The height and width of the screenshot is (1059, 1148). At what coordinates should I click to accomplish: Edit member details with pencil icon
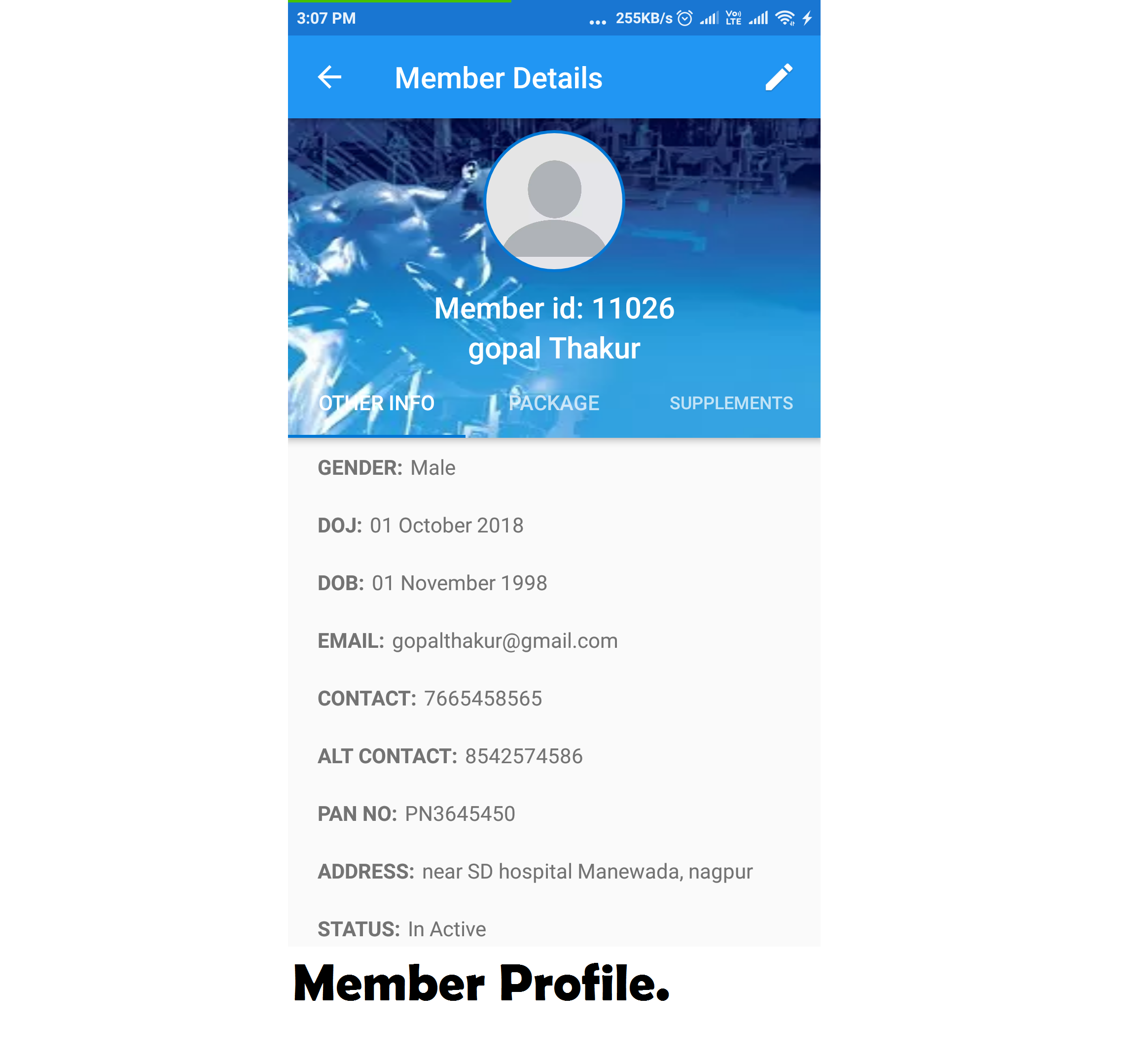pos(778,77)
